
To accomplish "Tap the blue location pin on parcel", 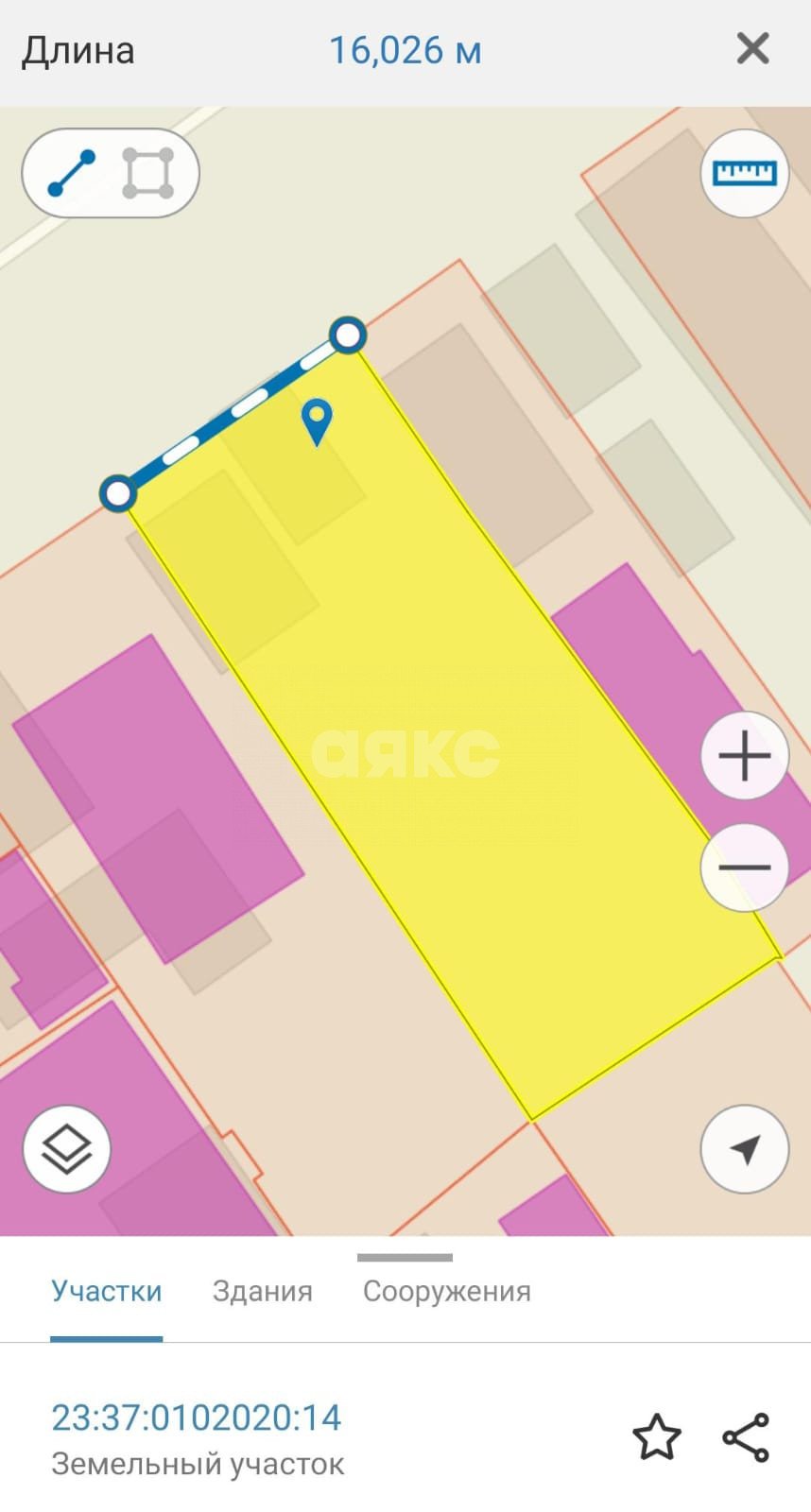I will [317, 421].
